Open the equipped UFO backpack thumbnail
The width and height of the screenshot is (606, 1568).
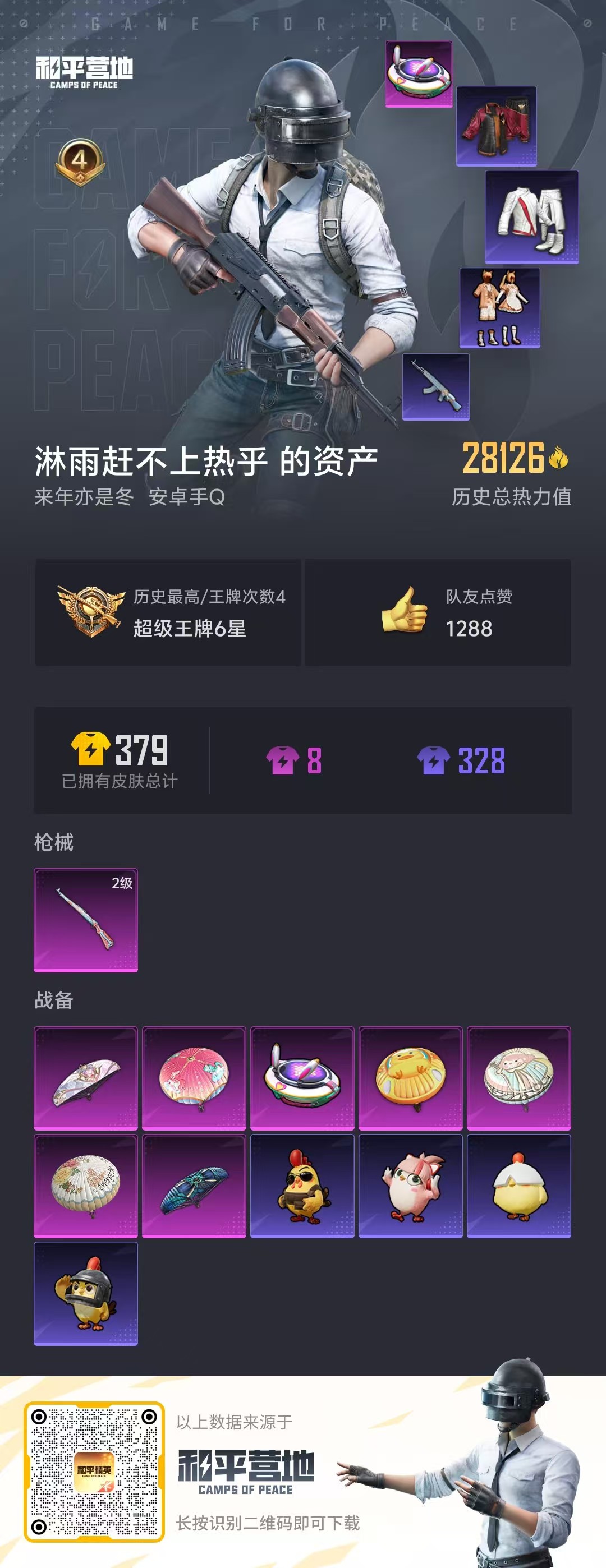tap(419, 73)
